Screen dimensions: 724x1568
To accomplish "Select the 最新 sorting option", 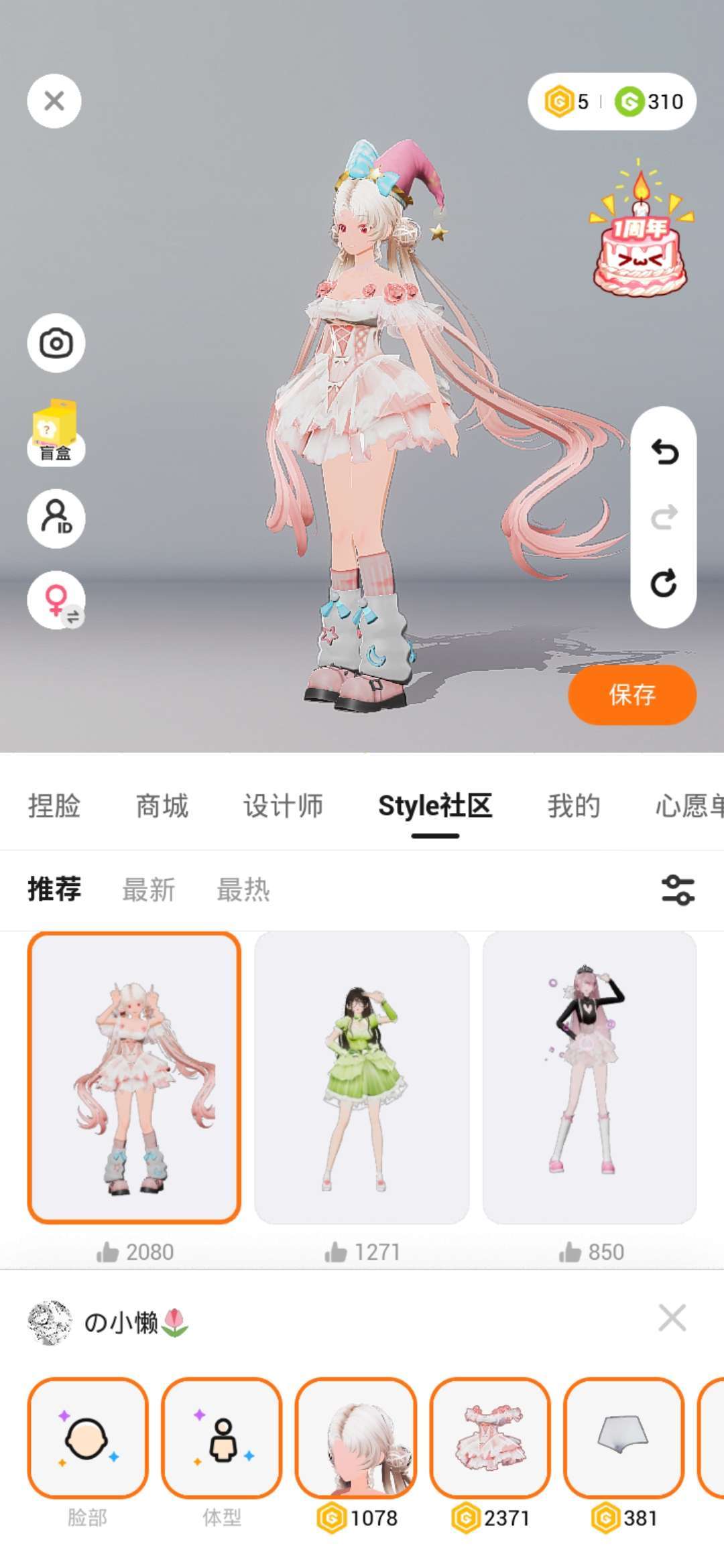I will pyautogui.click(x=149, y=890).
